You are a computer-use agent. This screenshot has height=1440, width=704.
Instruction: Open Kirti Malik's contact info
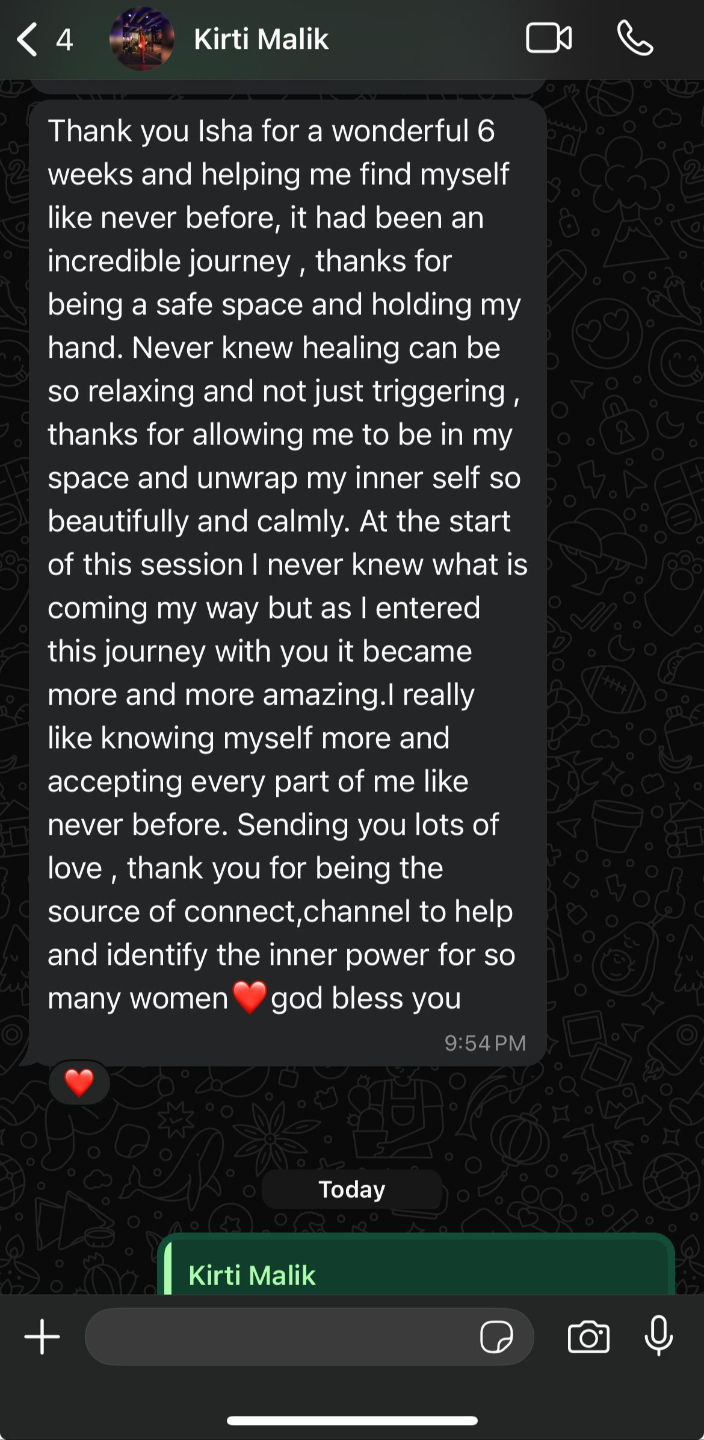260,40
